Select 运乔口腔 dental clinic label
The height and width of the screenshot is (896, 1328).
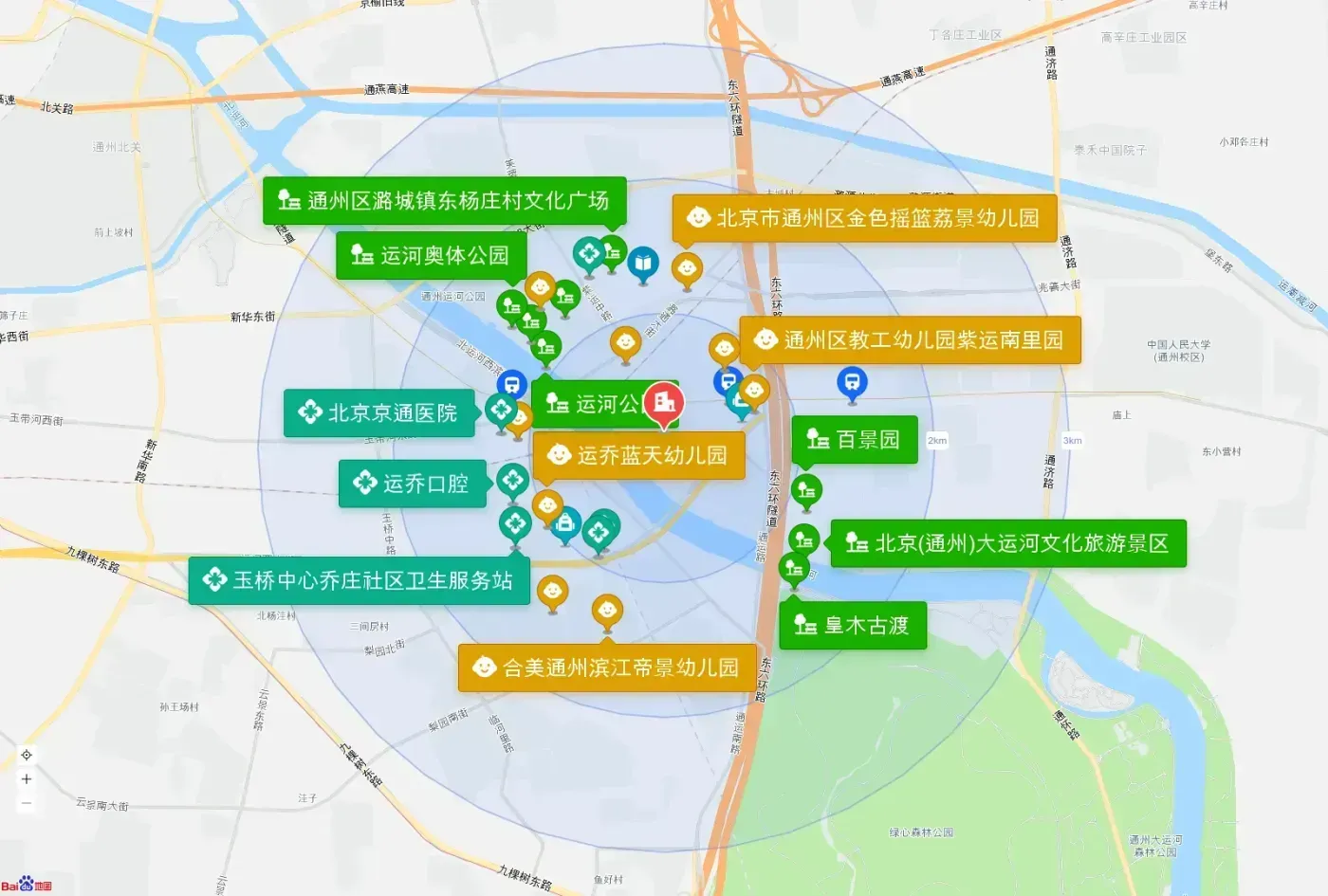coord(413,484)
